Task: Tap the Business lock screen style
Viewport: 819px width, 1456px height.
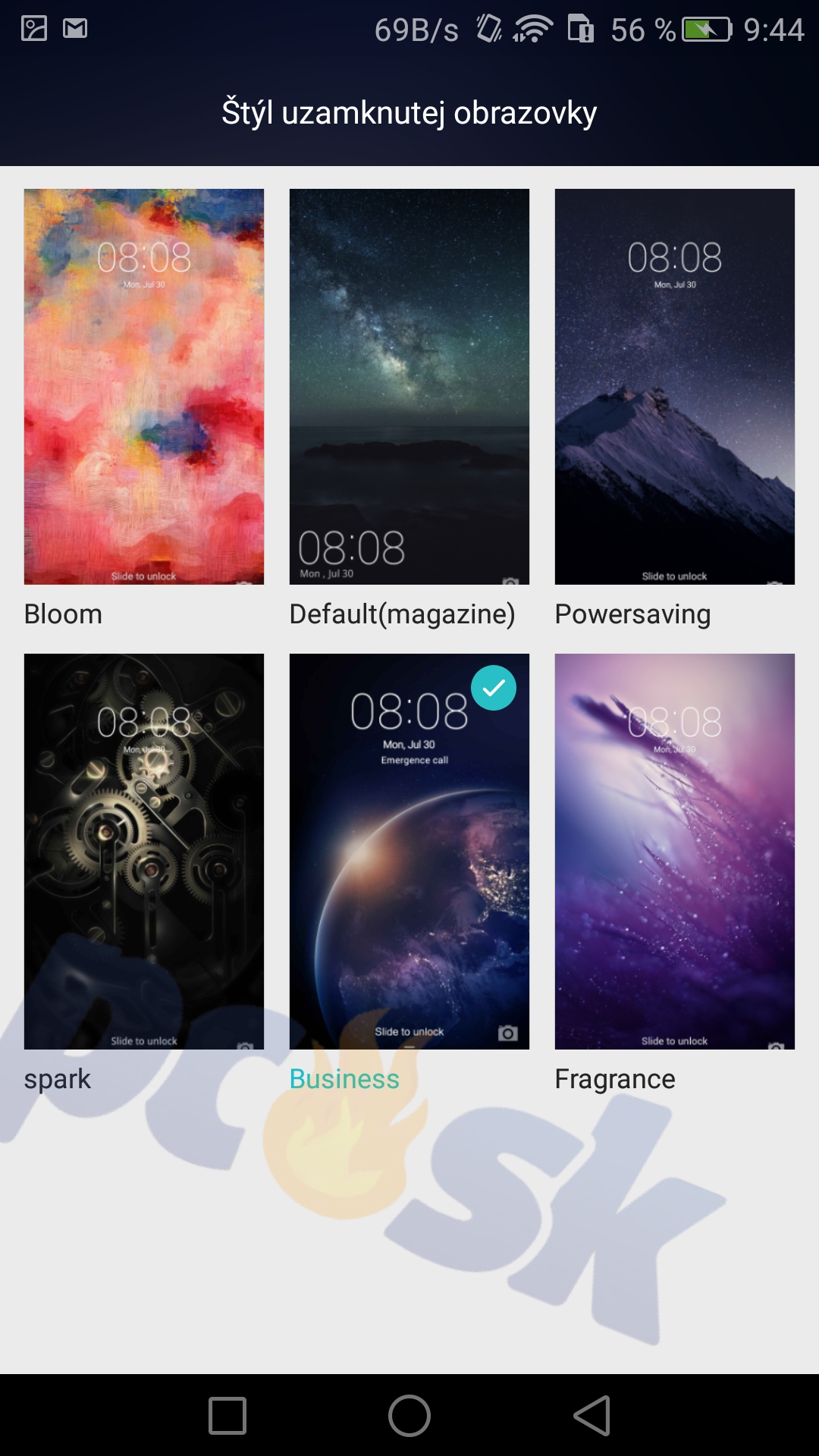Action: point(409,852)
